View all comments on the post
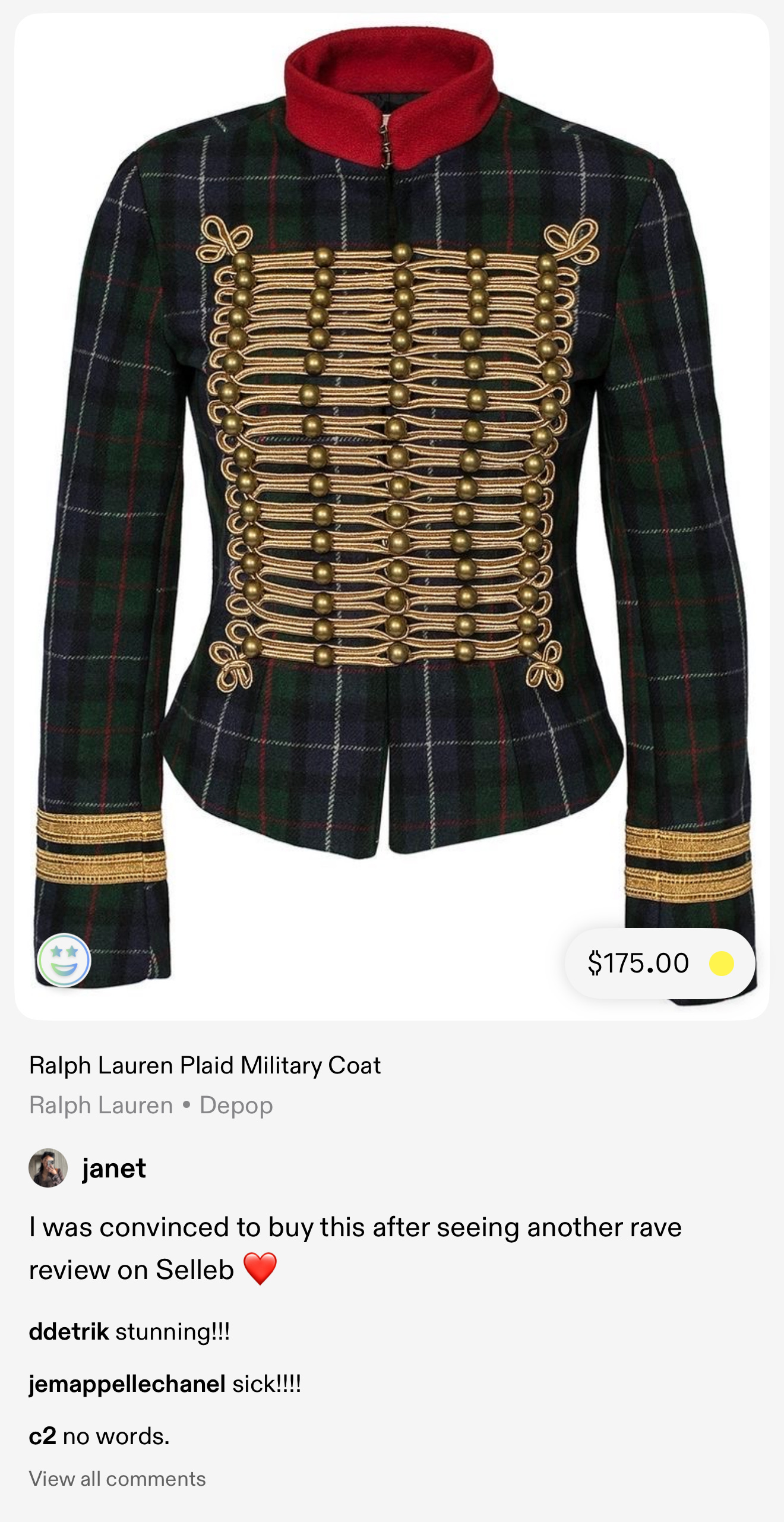Screen dimensions: 784x1522 118,1479
